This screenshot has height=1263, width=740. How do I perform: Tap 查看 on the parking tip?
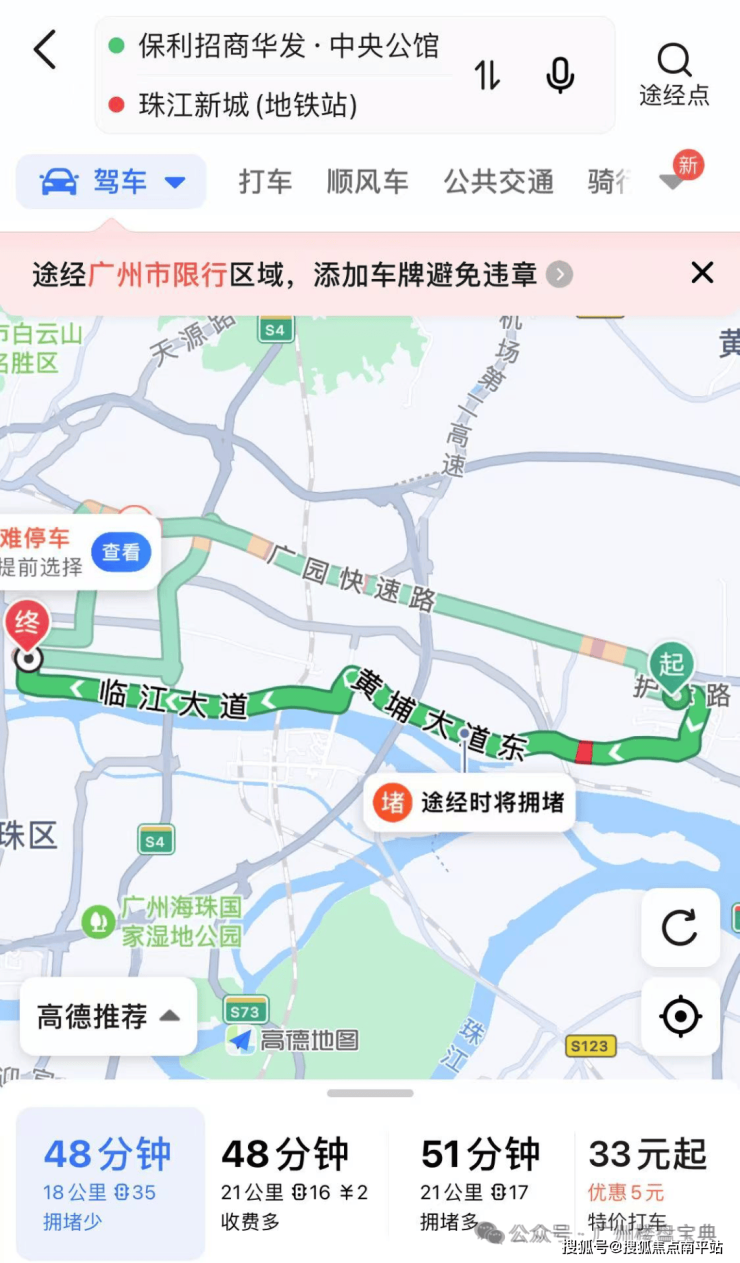pyautogui.click(x=122, y=551)
